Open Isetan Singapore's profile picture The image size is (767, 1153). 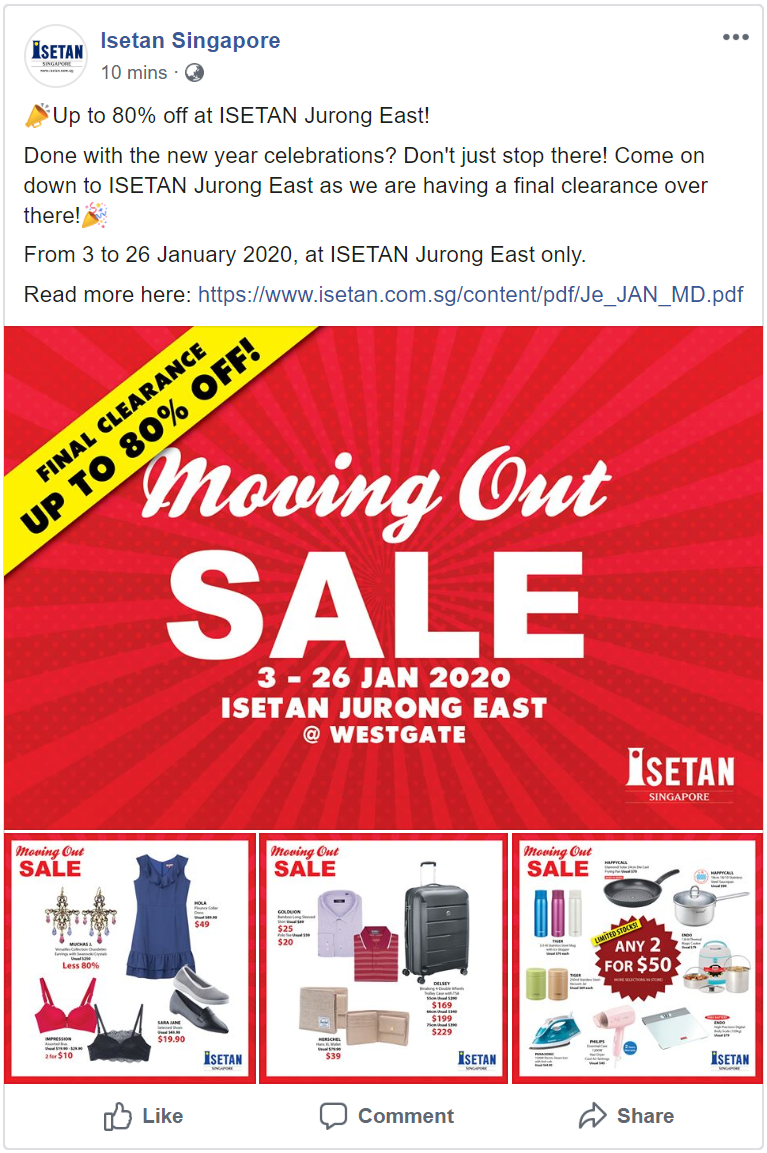(55, 56)
